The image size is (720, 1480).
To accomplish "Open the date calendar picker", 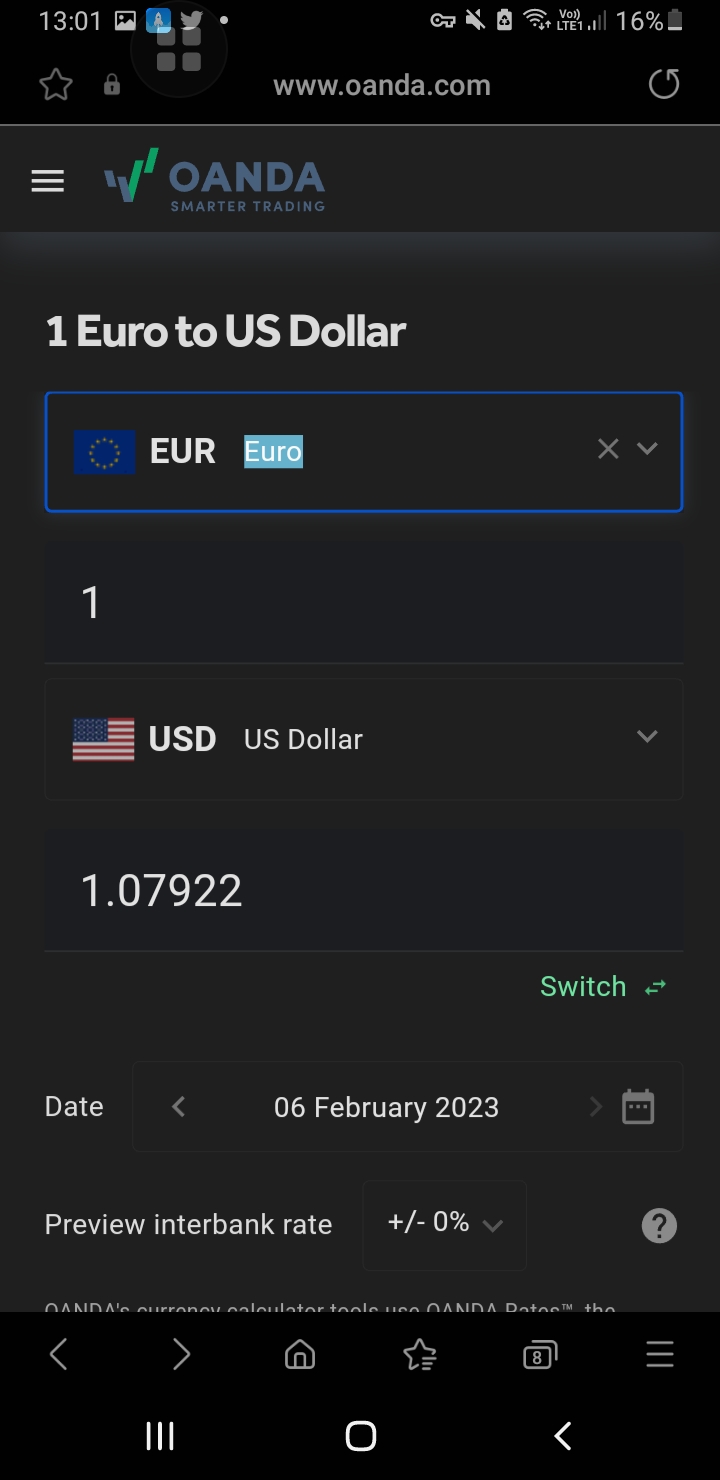I will click(638, 1107).
